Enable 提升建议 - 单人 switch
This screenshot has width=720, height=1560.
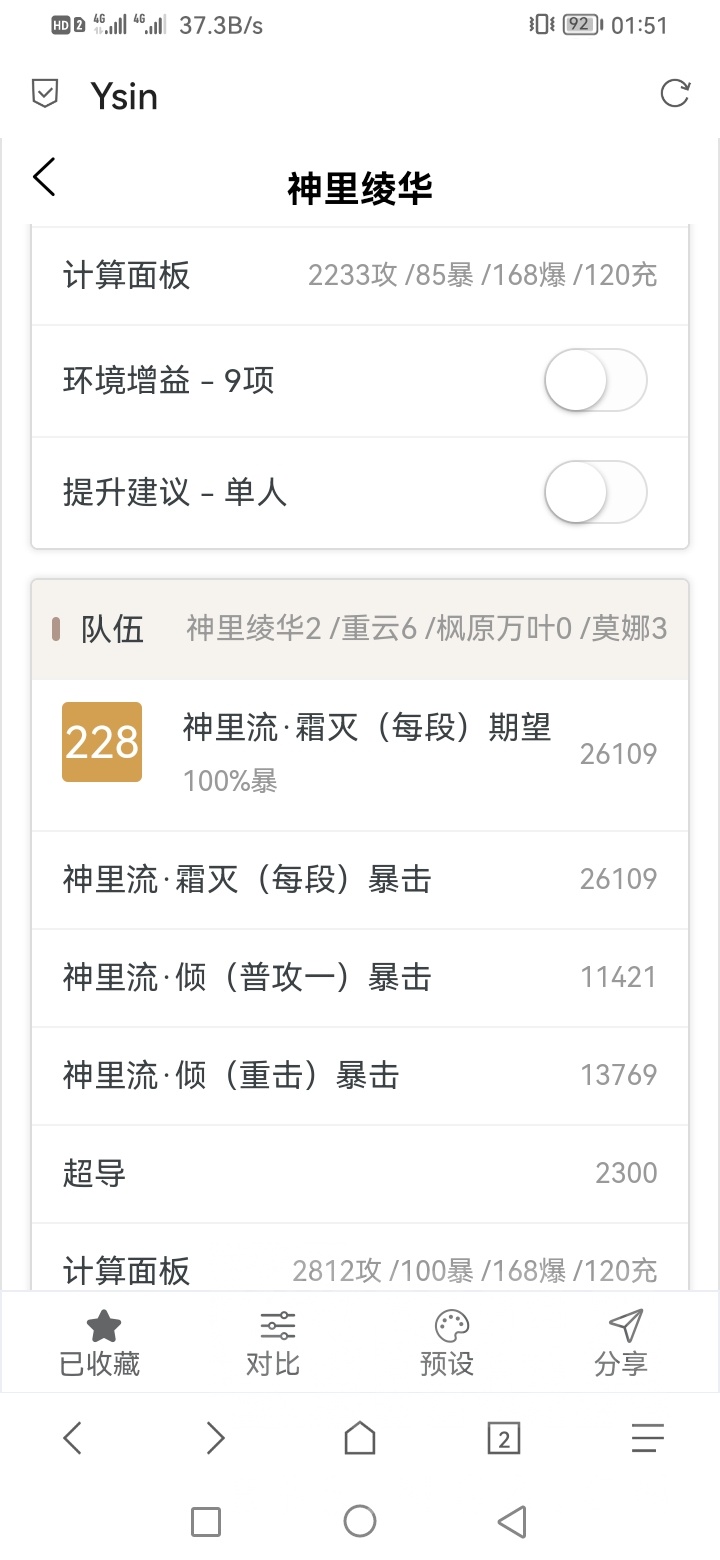click(596, 492)
